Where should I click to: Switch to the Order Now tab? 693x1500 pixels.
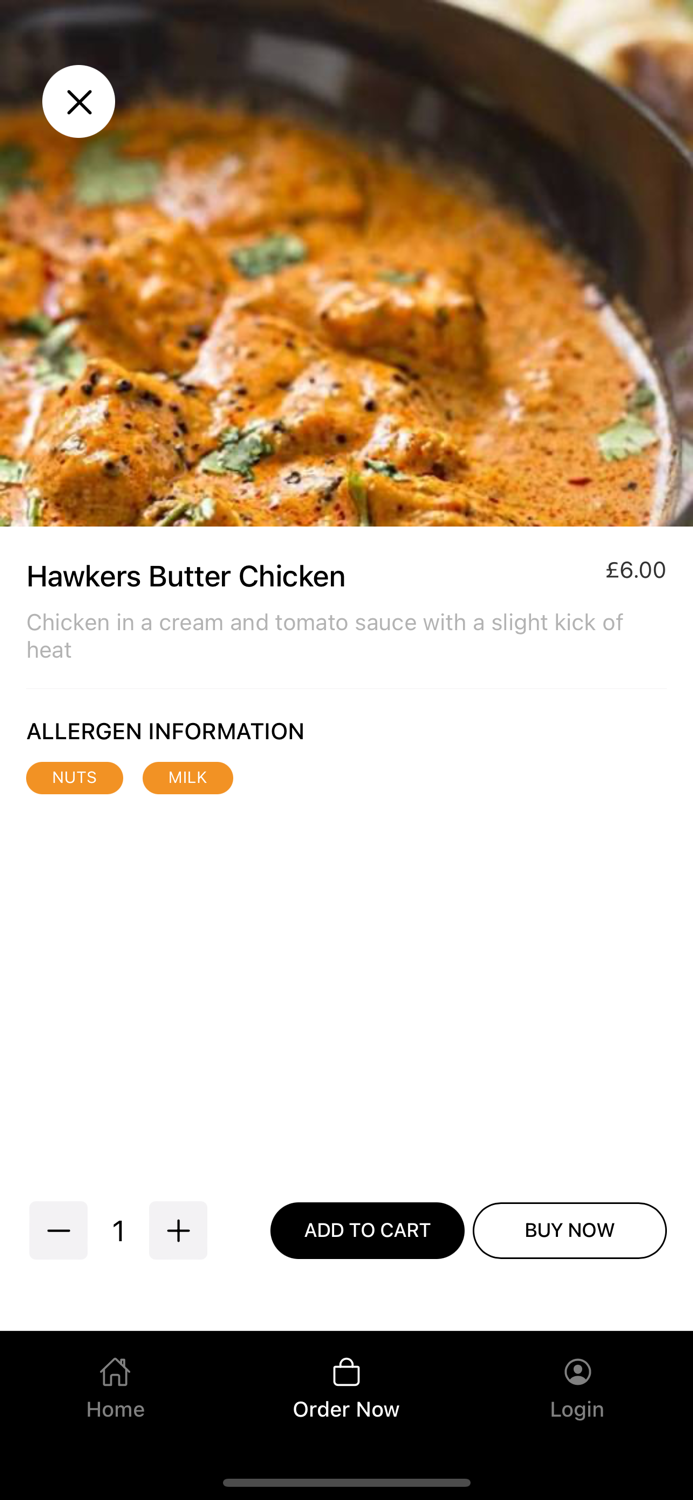click(x=346, y=1389)
